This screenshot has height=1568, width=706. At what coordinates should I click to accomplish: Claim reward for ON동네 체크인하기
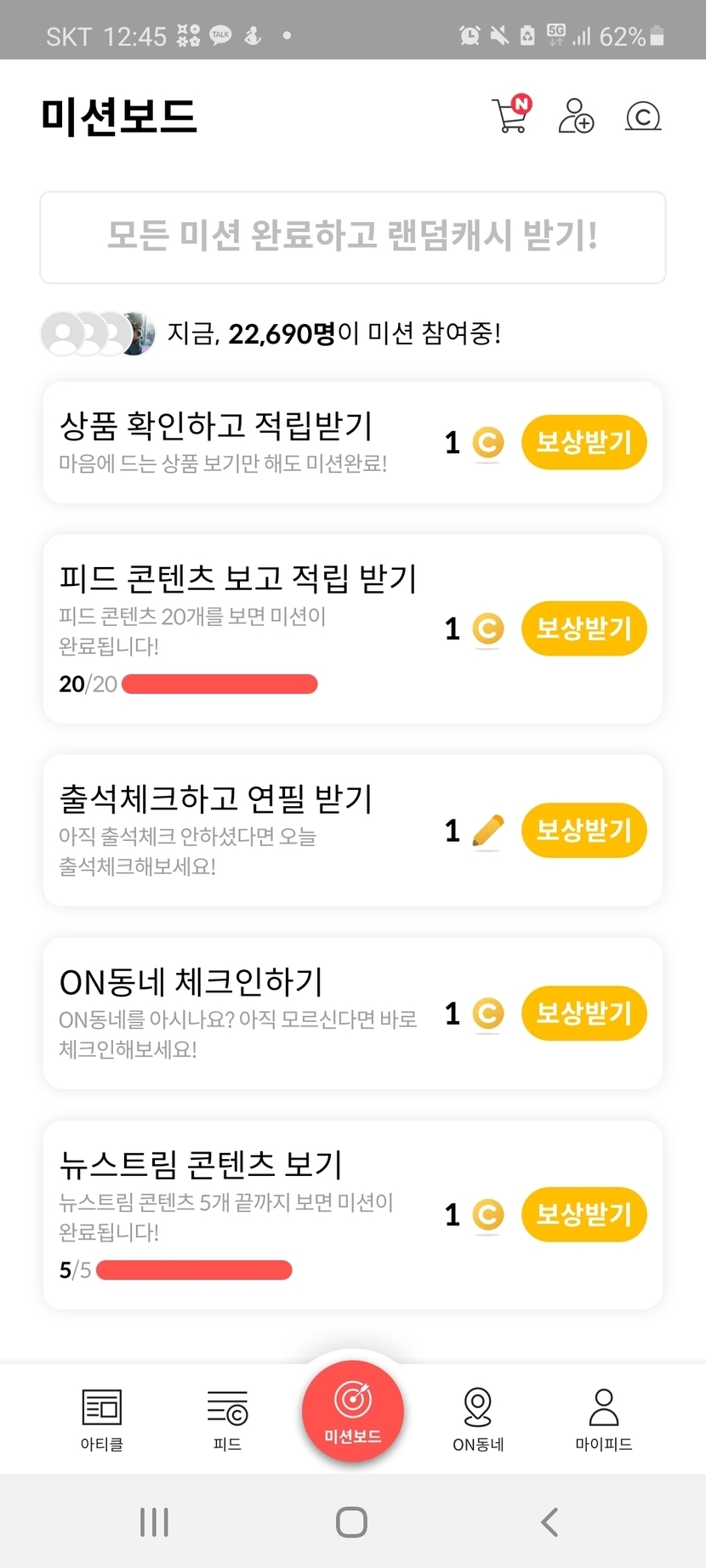(584, 1013)
